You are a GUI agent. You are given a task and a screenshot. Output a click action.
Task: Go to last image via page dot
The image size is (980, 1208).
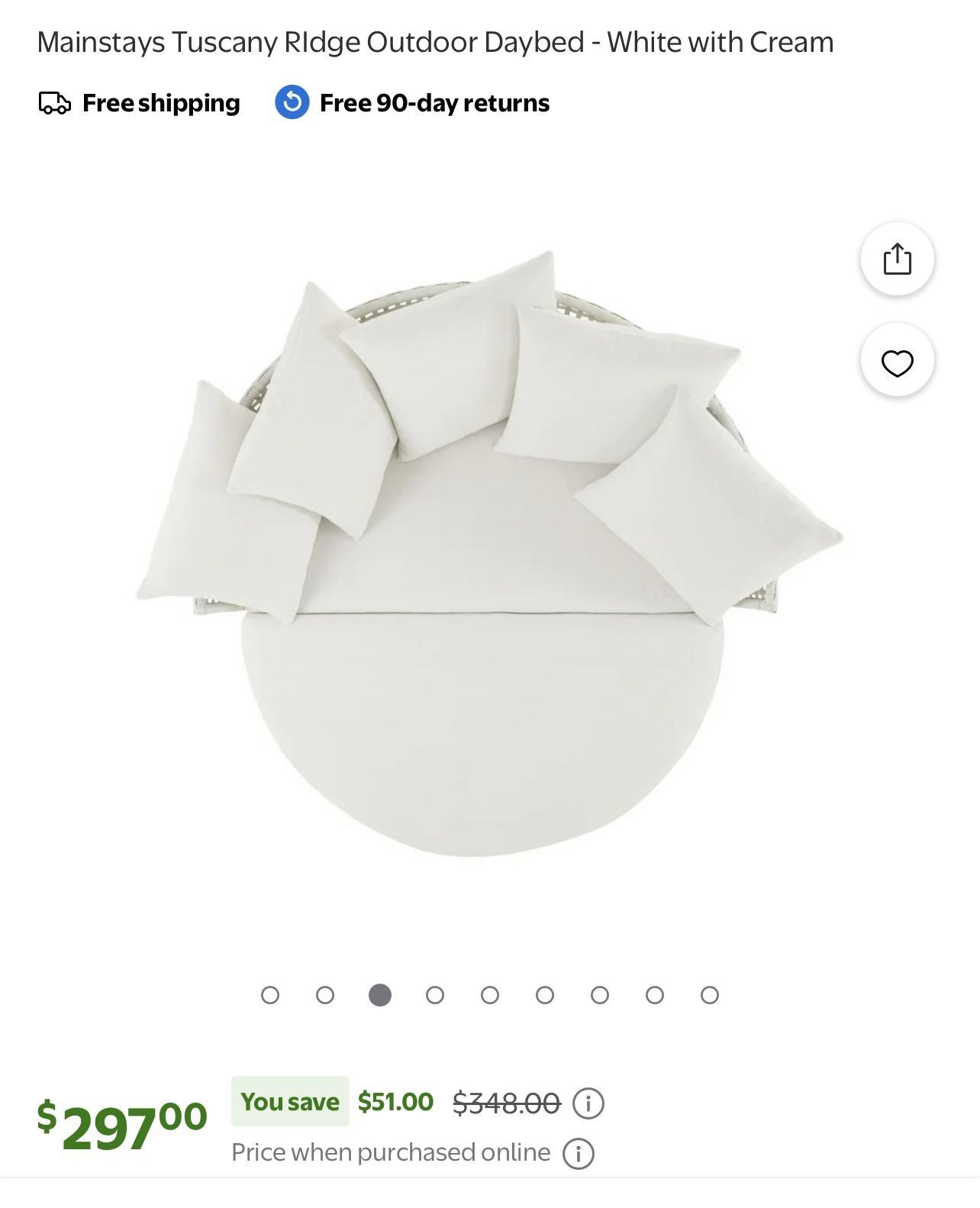pyautogui.click(x=710, y=995)
